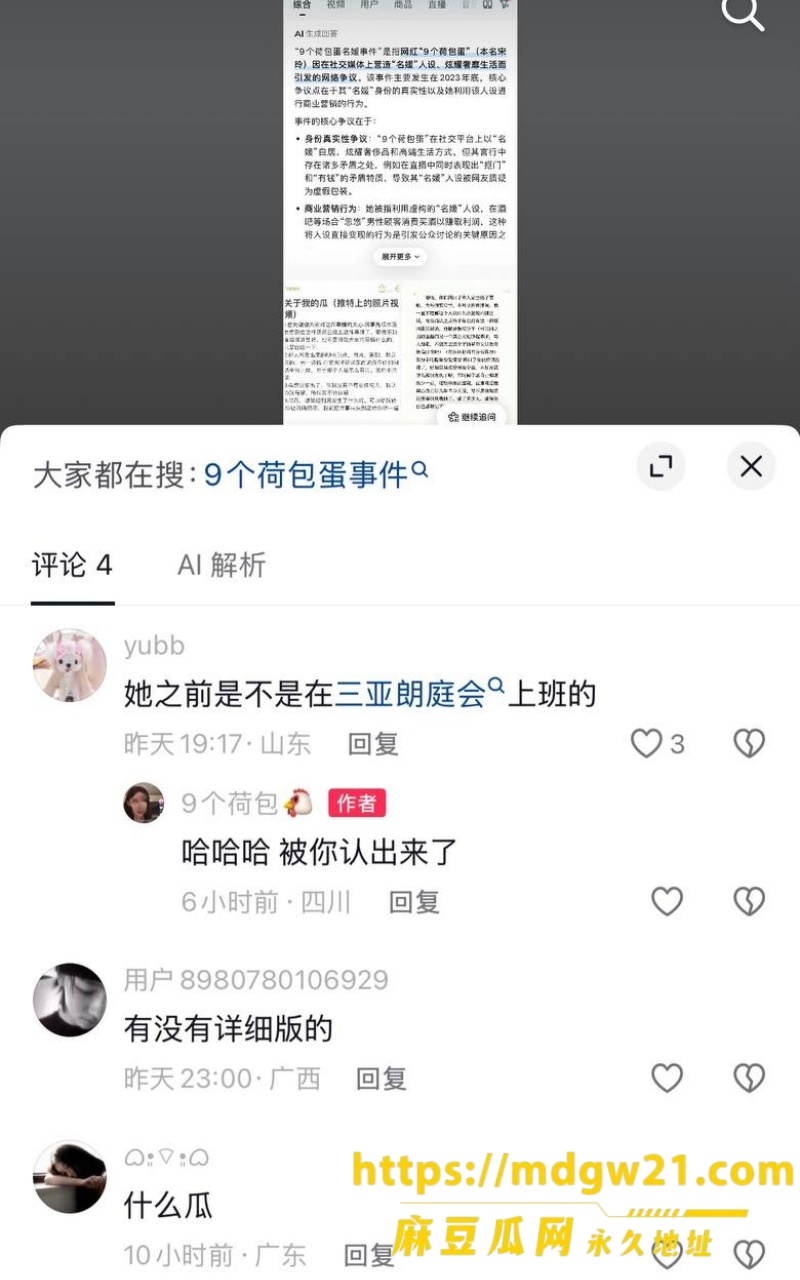Select the 评论 4 tab

pyautogui.click(x=72, y=565)
